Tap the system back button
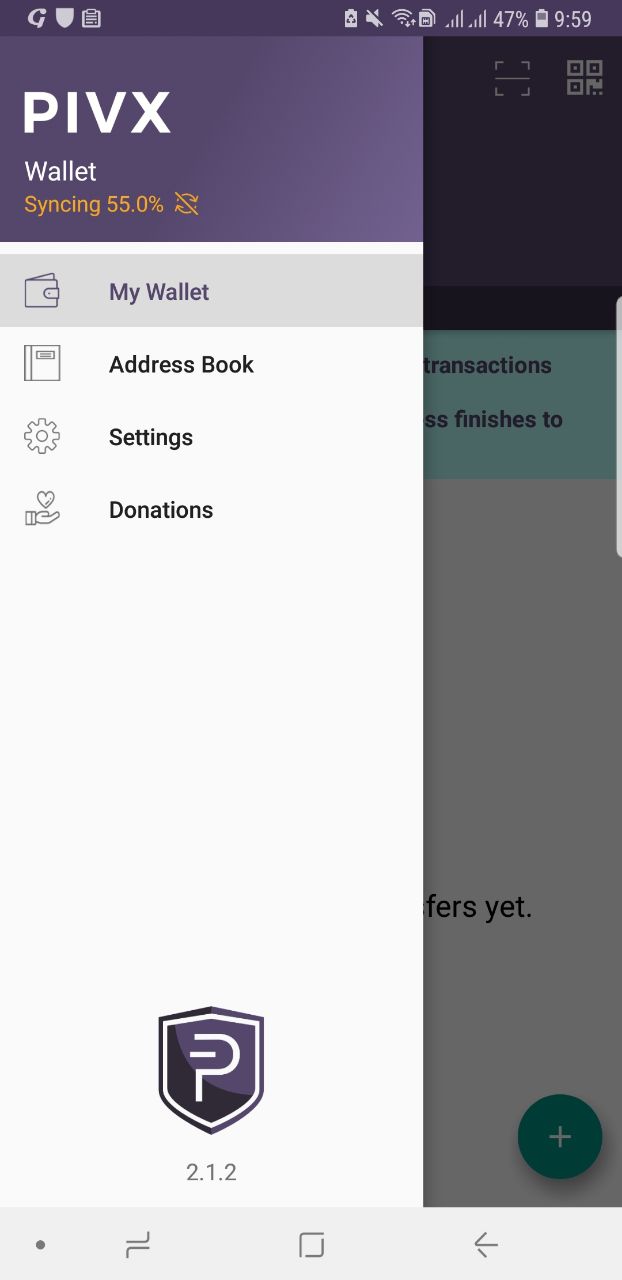The height and width of the screenshot is (1280, 622). [486, 1245]
